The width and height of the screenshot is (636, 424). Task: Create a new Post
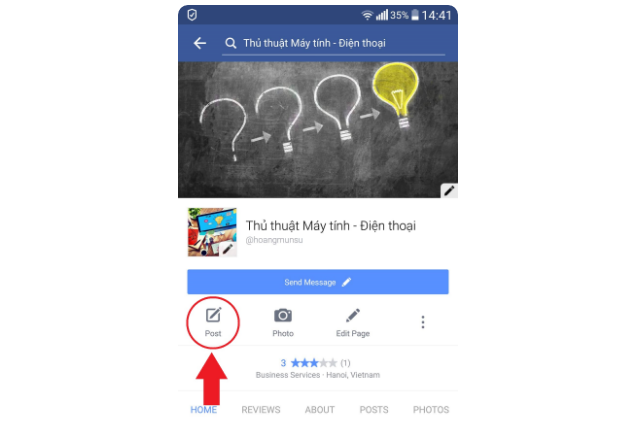pos(213,322)
